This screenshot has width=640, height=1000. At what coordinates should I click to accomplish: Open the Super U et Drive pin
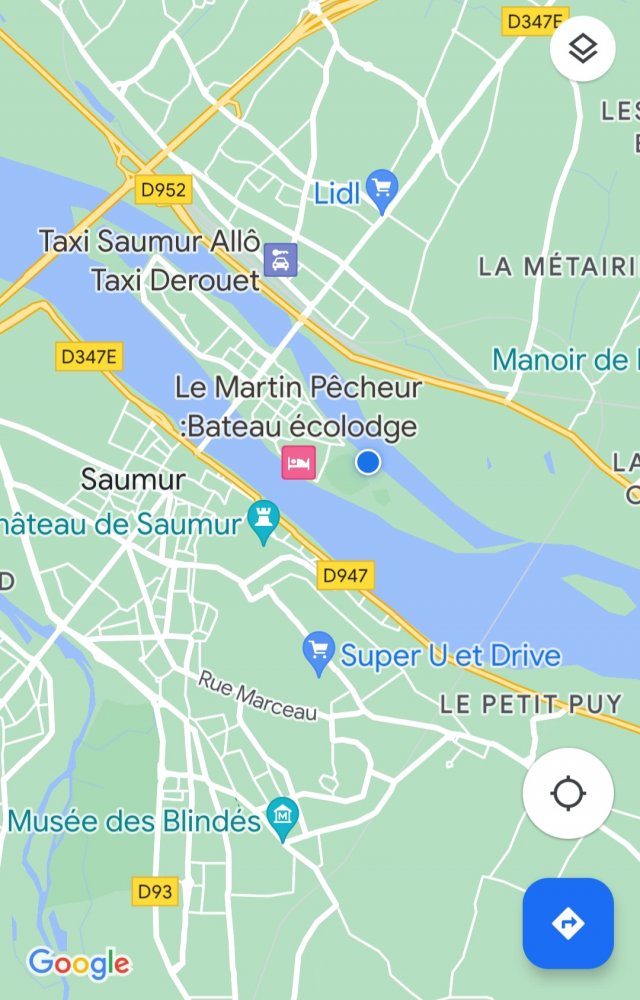[x=318, y=652]
